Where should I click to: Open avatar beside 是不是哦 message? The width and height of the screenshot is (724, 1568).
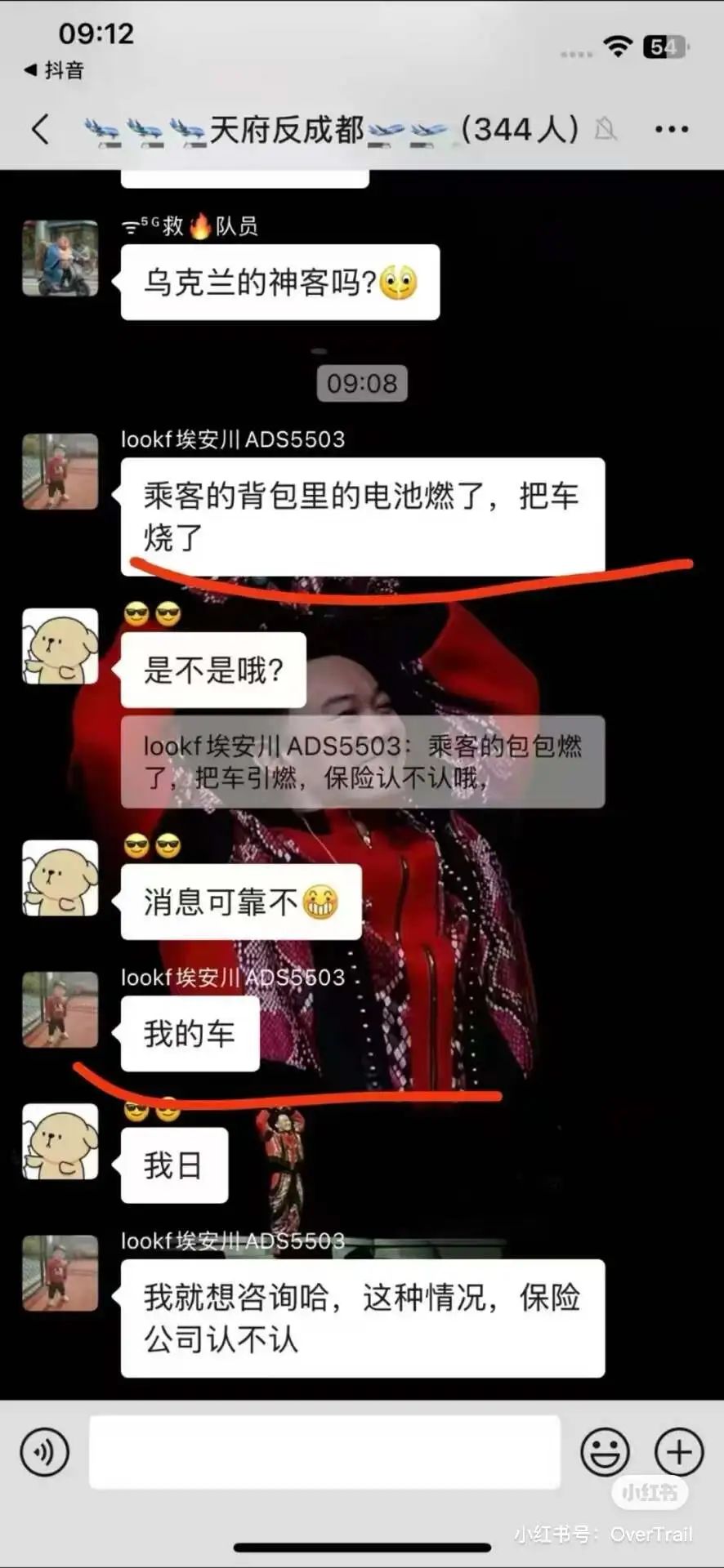point(60,646)
